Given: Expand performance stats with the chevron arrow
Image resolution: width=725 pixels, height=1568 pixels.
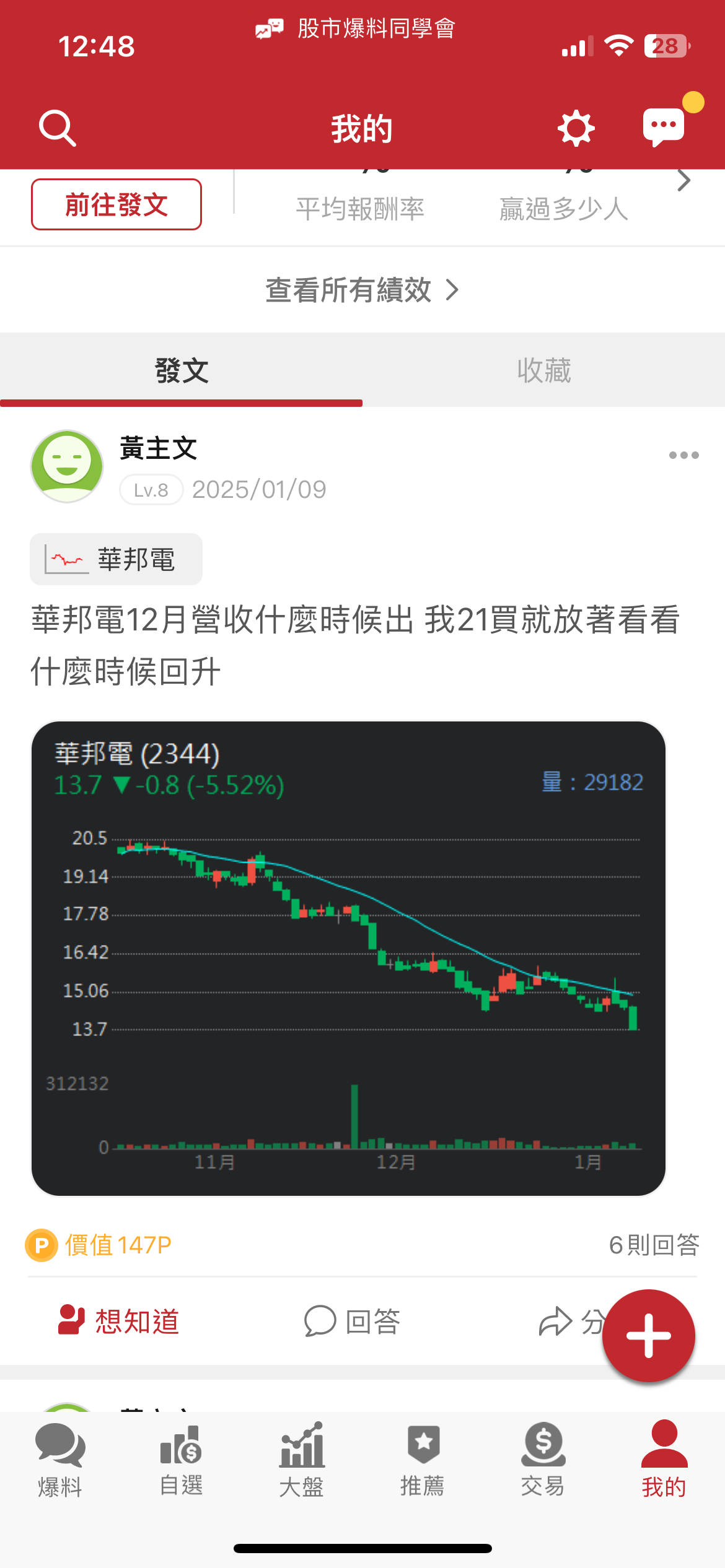Looking at the screenshot, I should pos(683,181).
